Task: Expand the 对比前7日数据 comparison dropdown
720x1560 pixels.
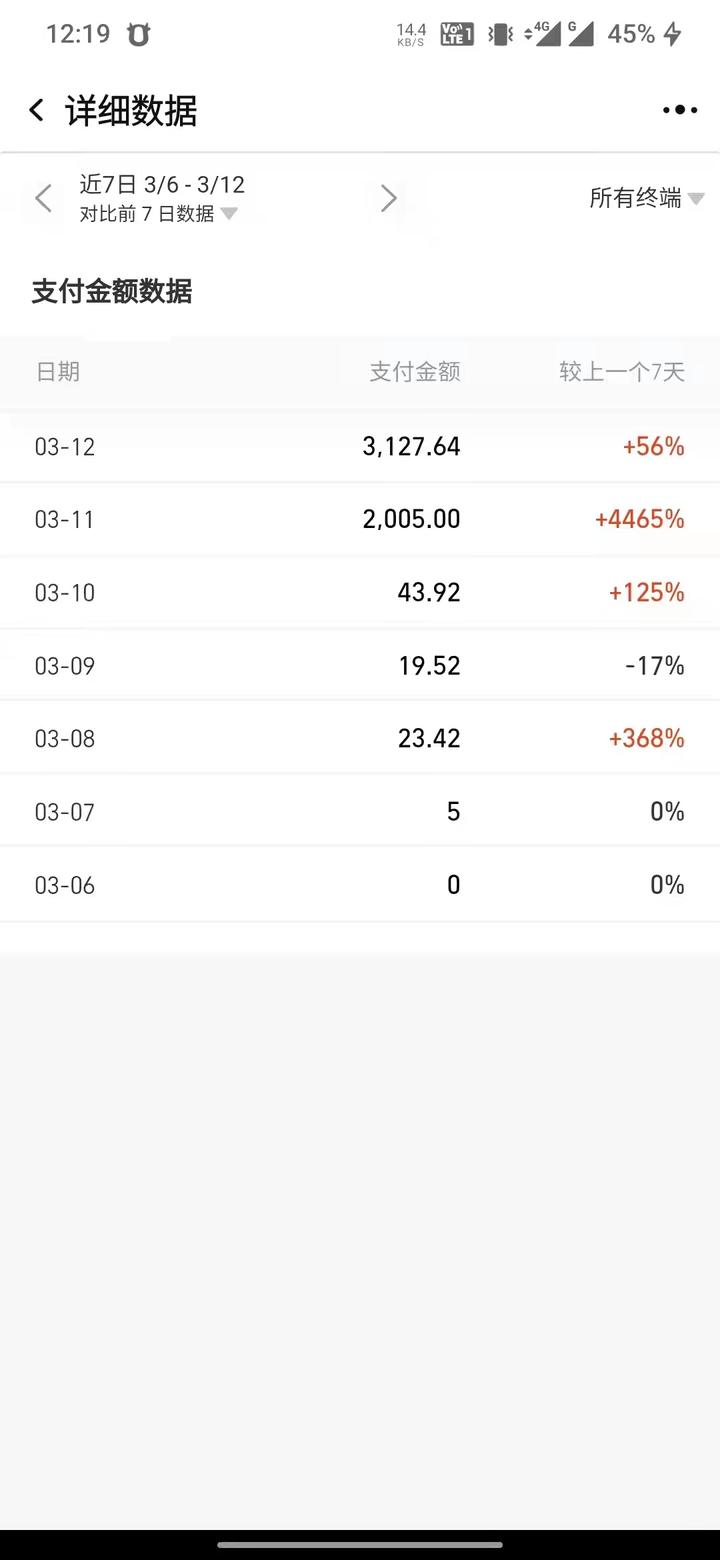Action: tap(158, 213)
